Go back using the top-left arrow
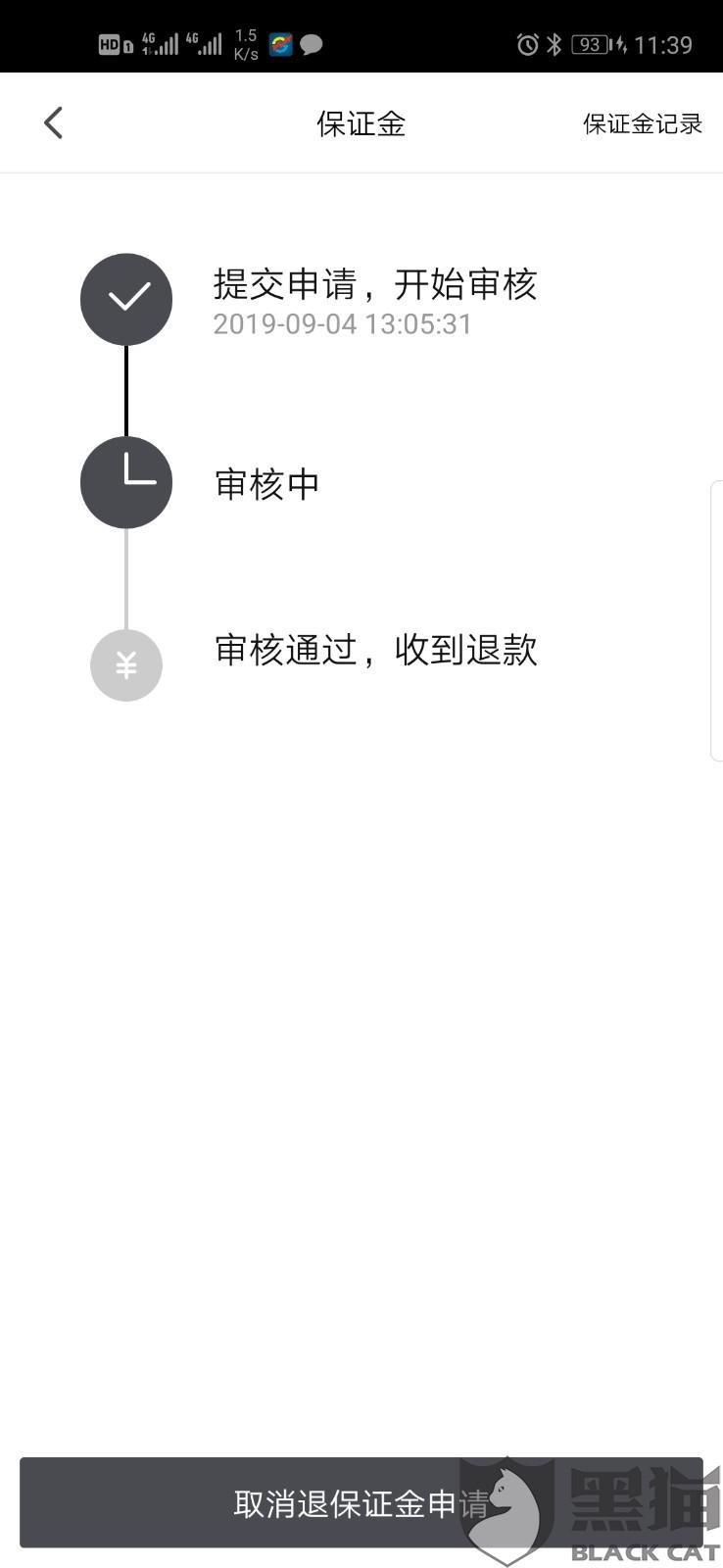The height and width of the screenshot is (1568, 723). [x=54, y=123]
